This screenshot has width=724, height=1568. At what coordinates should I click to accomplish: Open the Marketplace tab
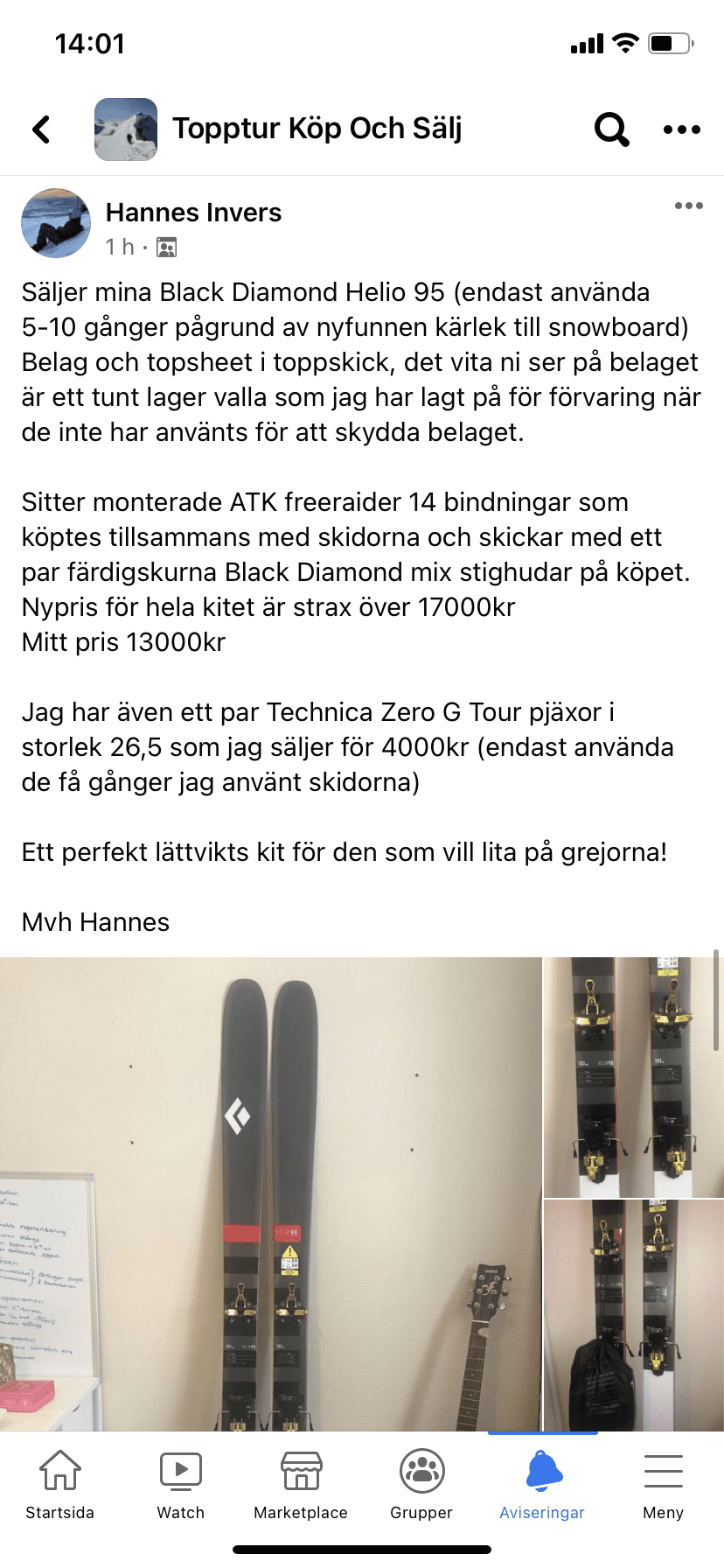tap(301, 1484)
